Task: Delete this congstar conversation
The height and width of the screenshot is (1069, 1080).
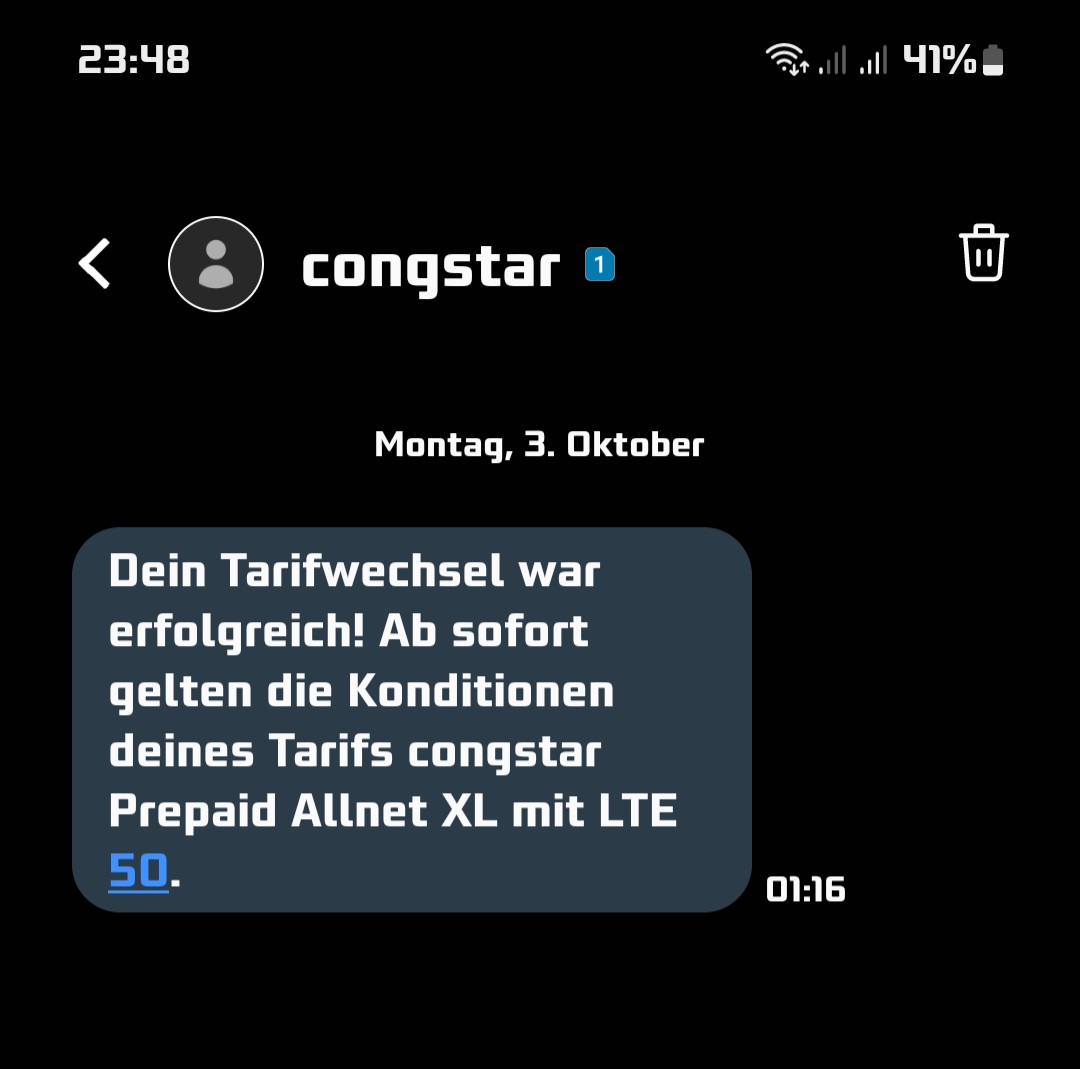Action: pyautogui.click(x=983, y=252)
